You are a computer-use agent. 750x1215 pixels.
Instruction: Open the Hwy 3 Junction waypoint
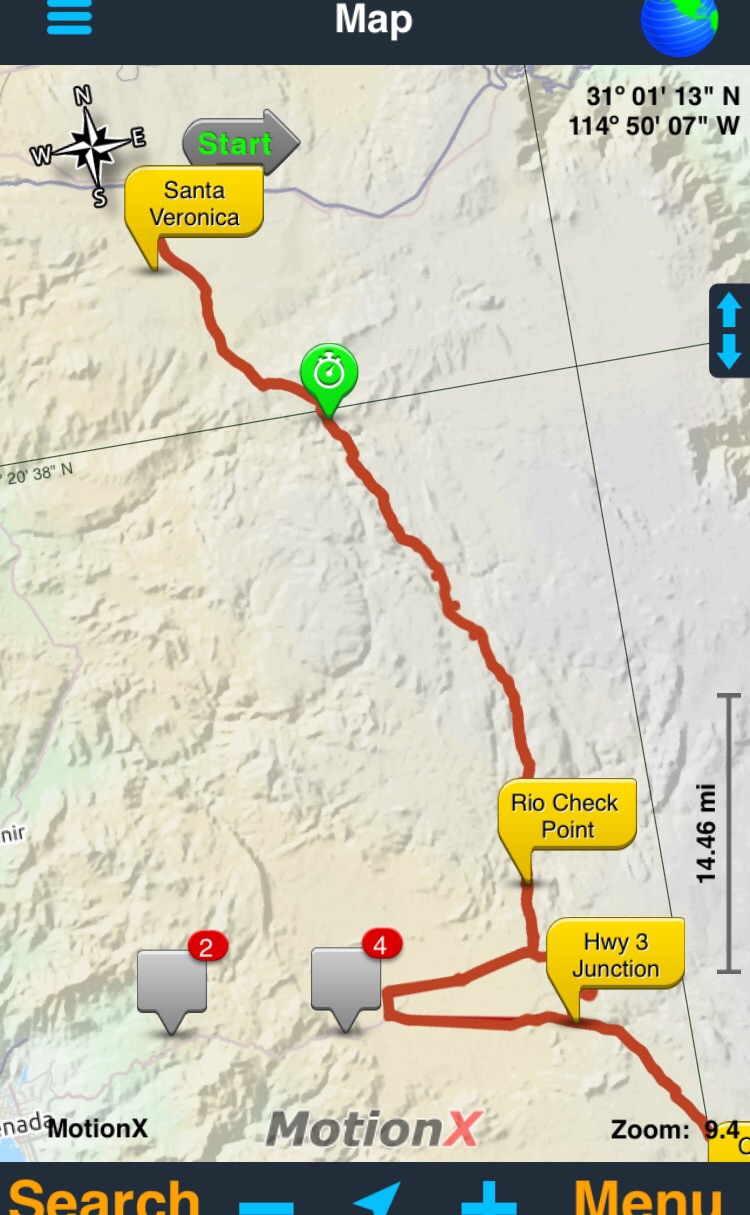coord(615,955)
